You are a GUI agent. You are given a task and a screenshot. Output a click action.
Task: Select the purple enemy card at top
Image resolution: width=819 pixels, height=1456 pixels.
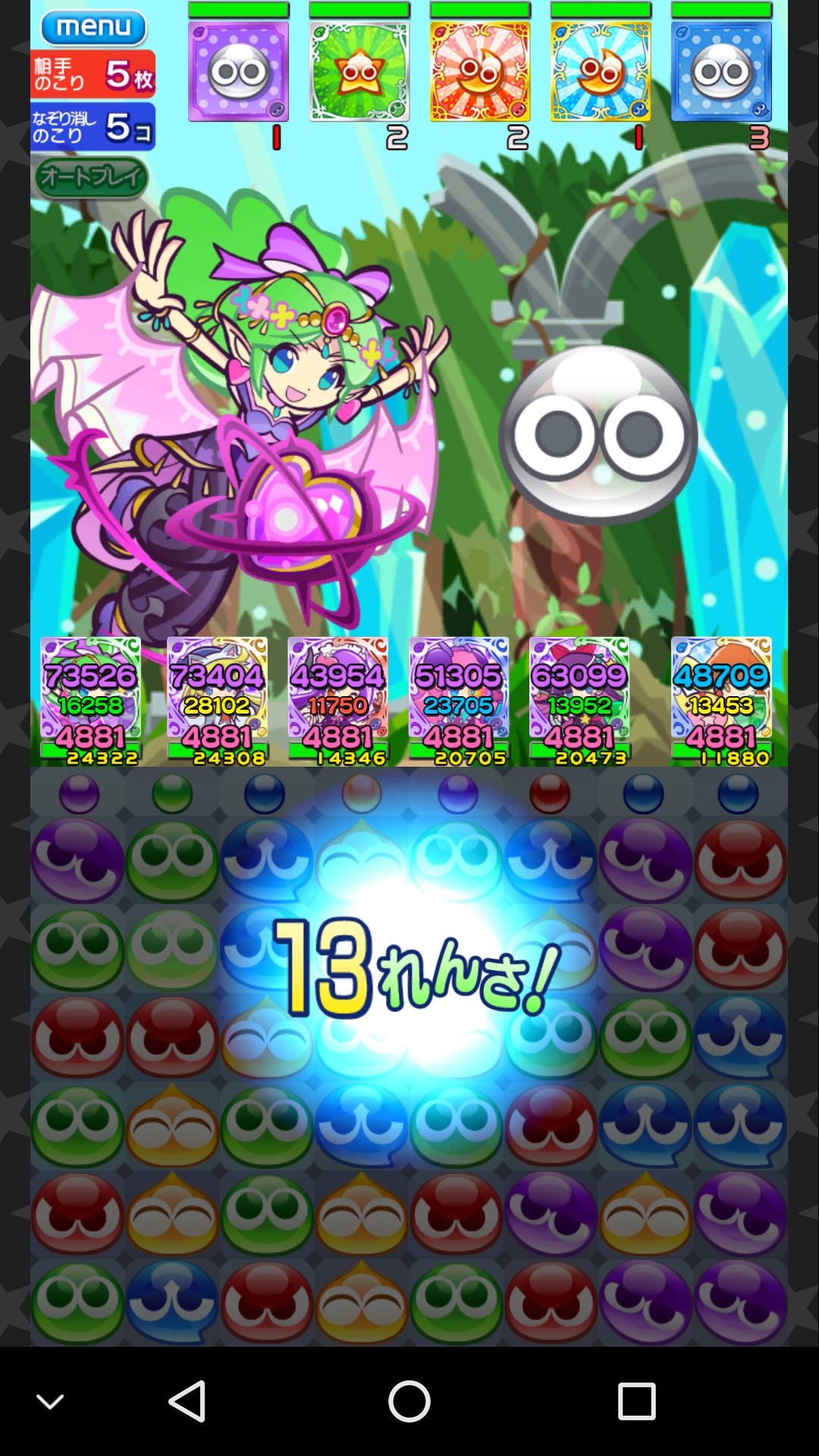point(238,71)
